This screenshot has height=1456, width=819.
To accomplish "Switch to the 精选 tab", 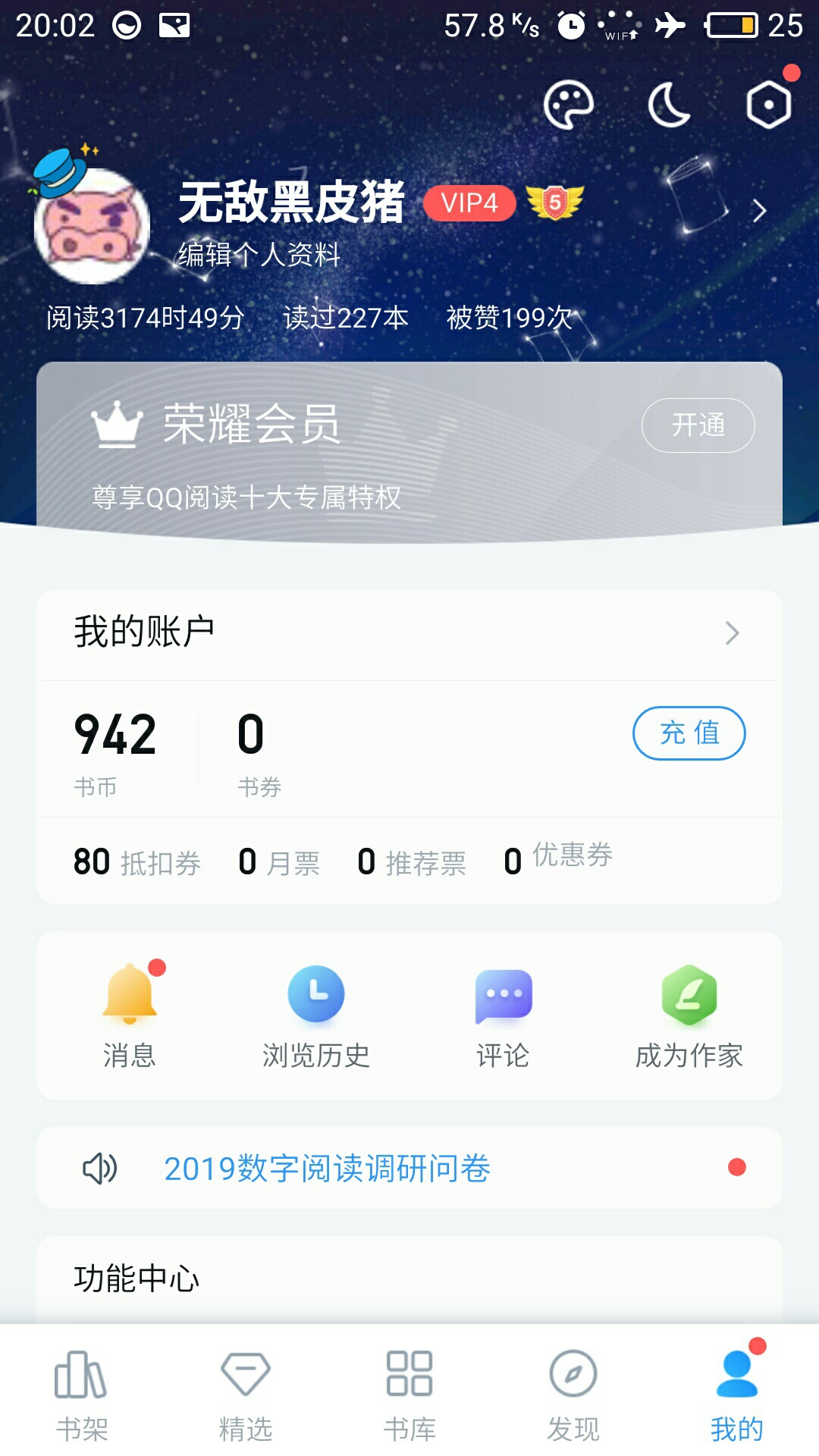I will tap(246, 1395).
